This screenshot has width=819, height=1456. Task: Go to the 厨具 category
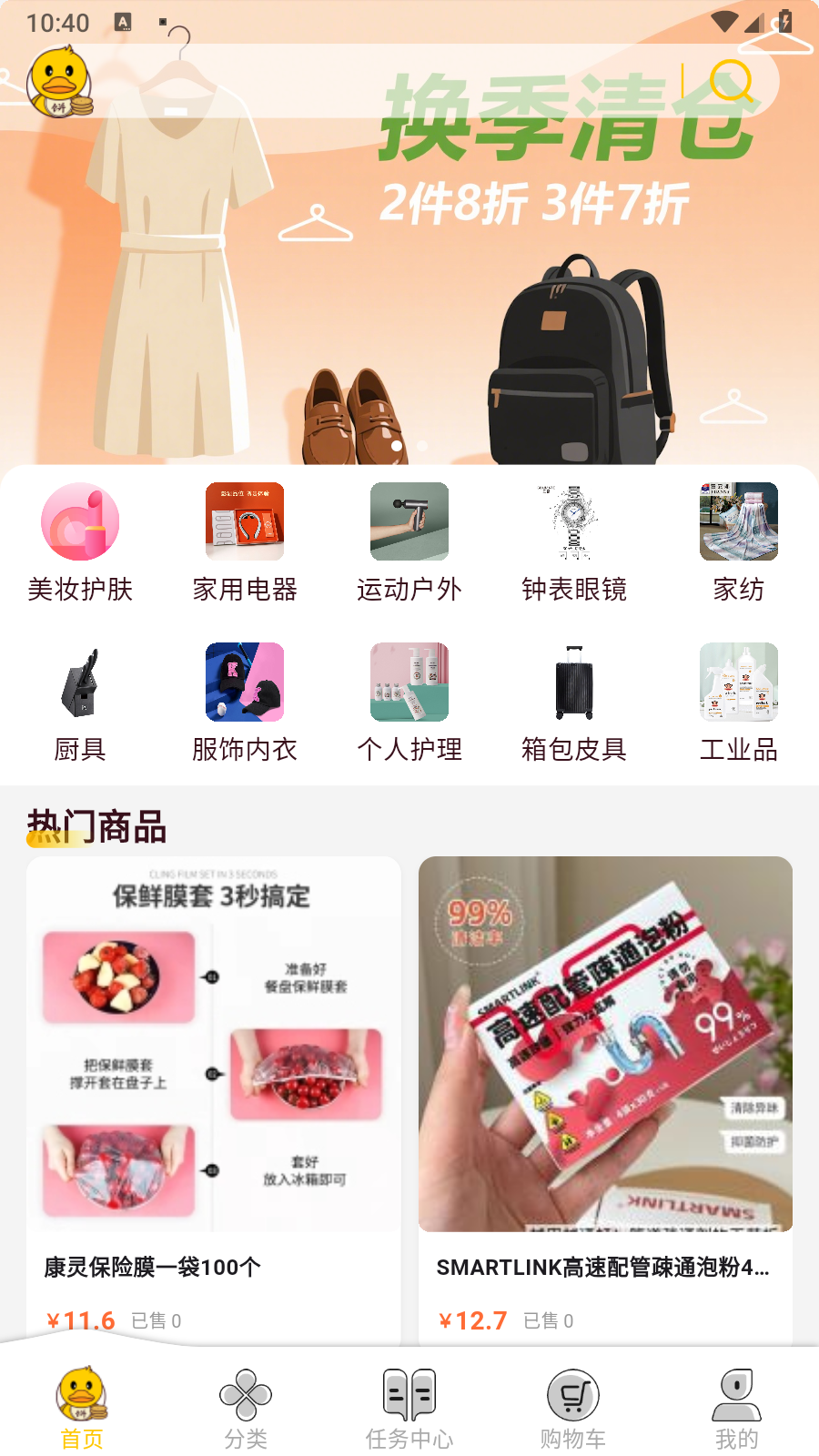pyautogui.click(x=80, y=703)
